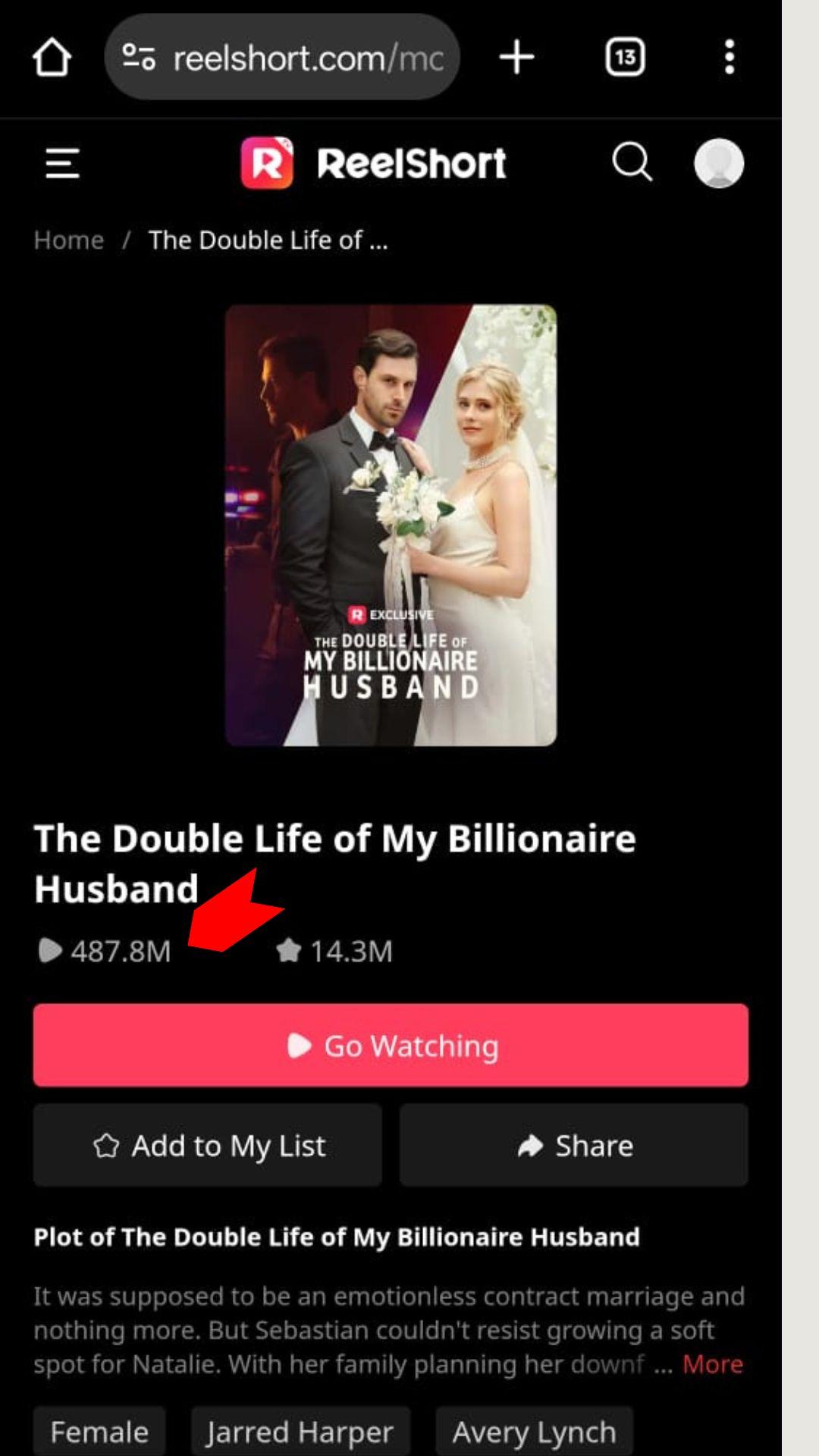This screenshot has height=1456, width=819.
Task: Open the tab switcher showing 13 tabs
Action: (625, 58)
